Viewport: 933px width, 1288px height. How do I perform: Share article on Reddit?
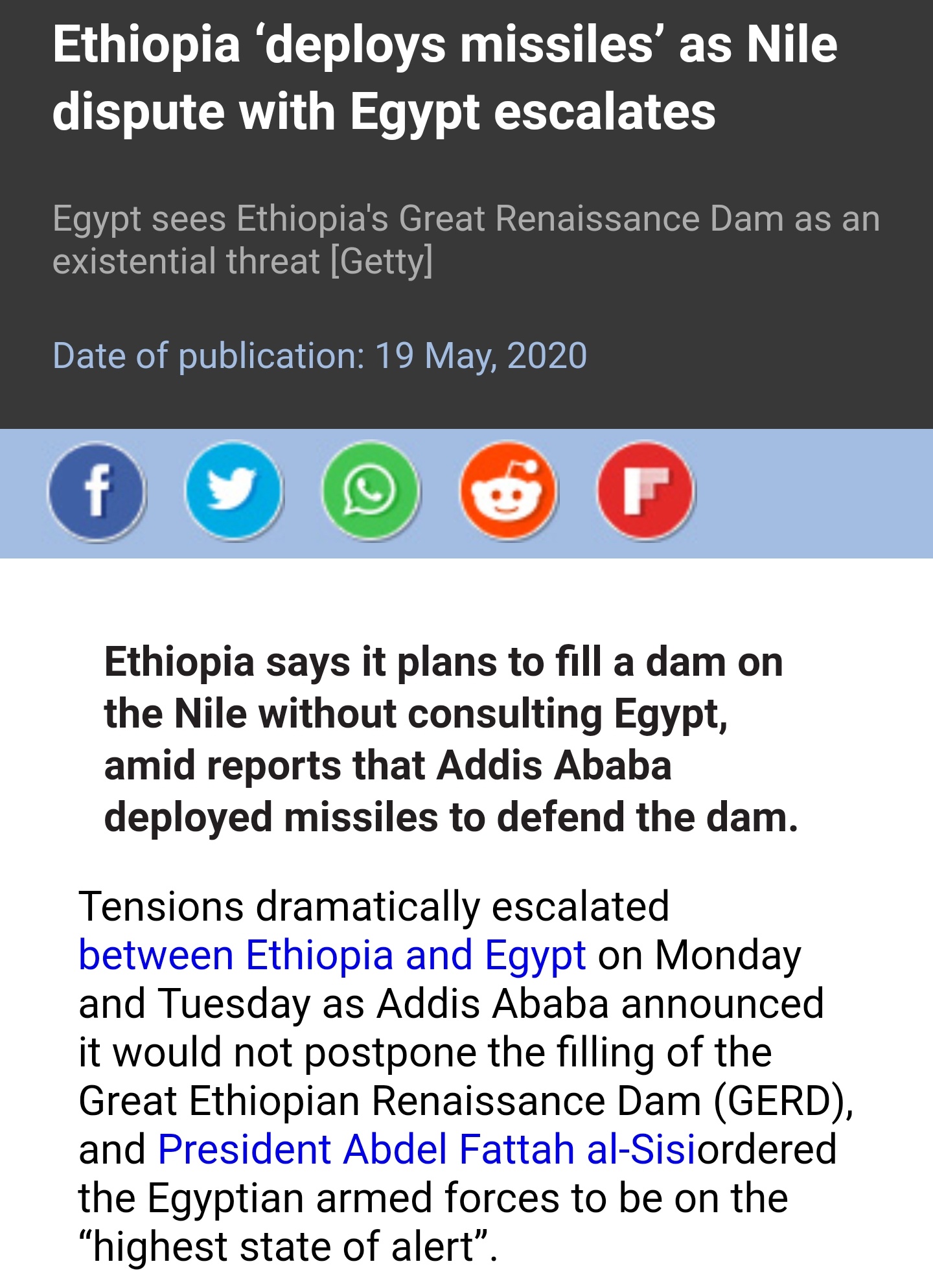click(x=508, y=491)
